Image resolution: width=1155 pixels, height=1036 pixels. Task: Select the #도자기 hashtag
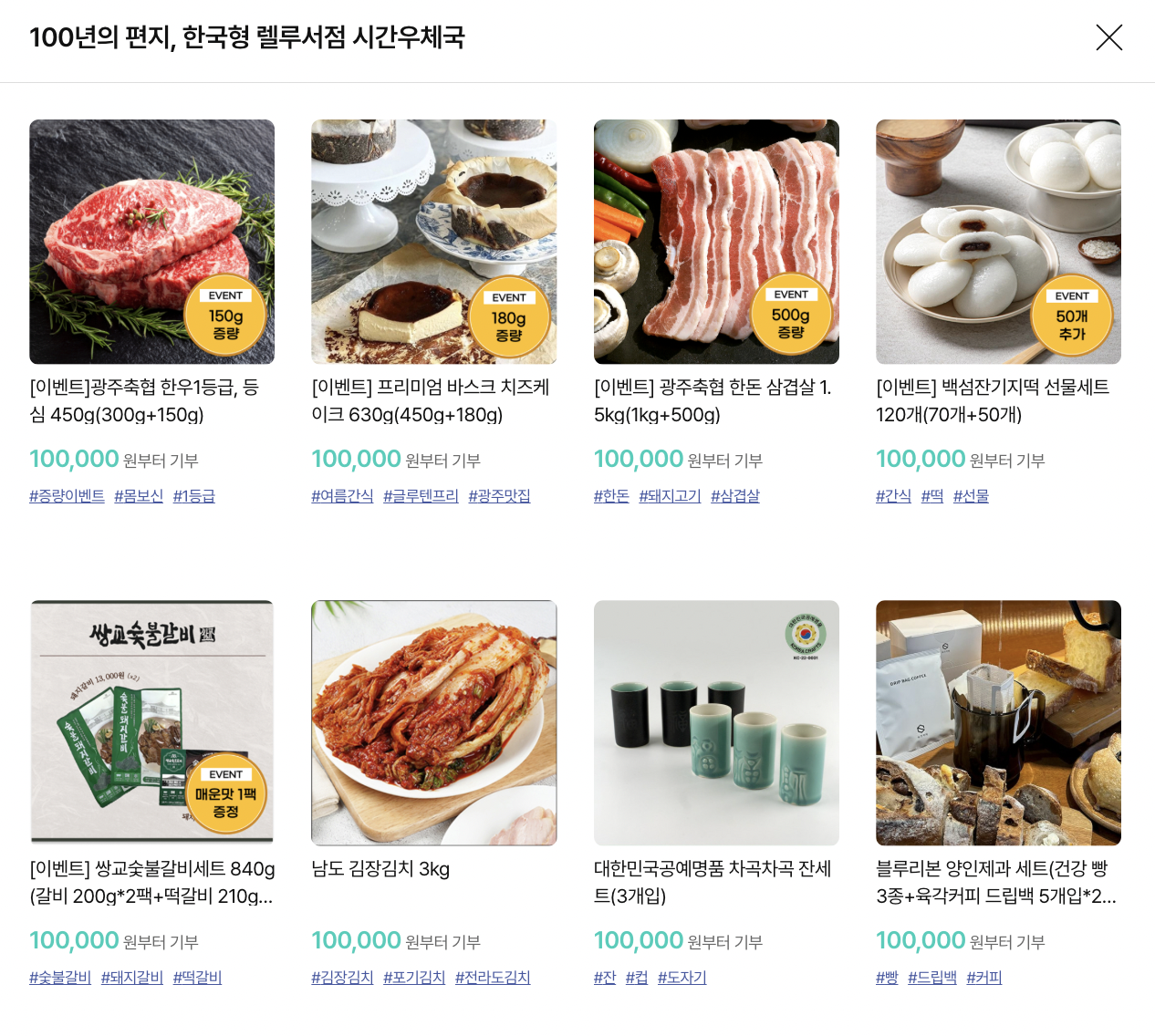[x=682, y=978]
